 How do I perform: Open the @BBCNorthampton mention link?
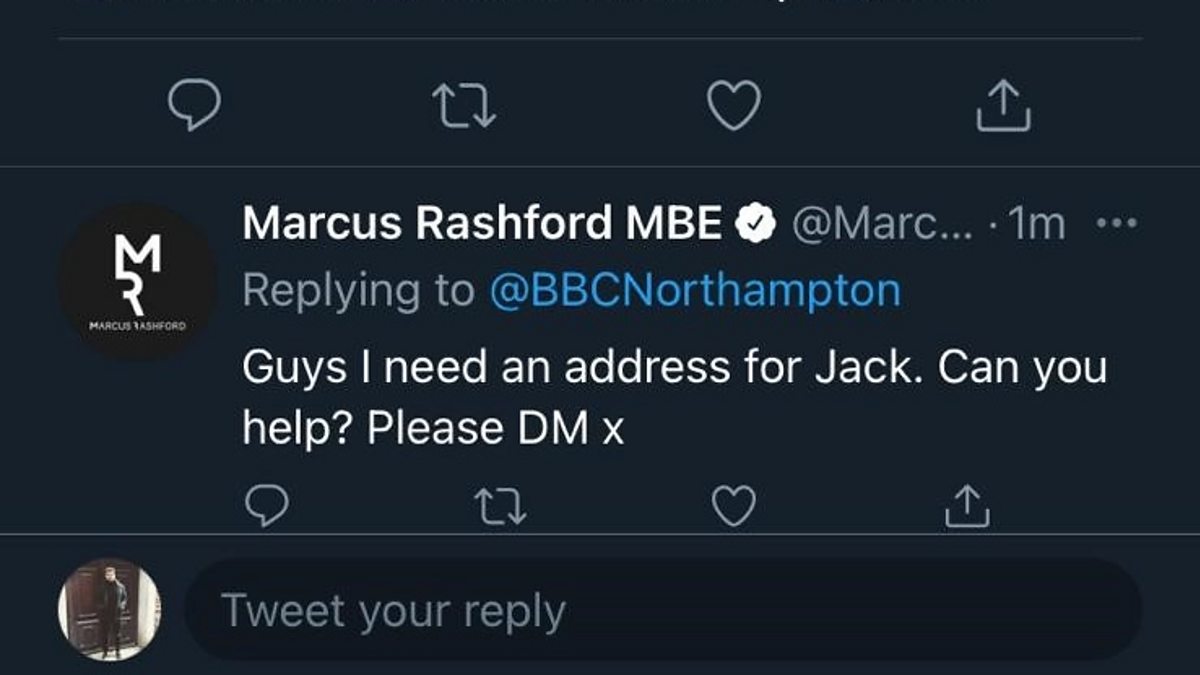pyautogui.click(x=694, y=291)
